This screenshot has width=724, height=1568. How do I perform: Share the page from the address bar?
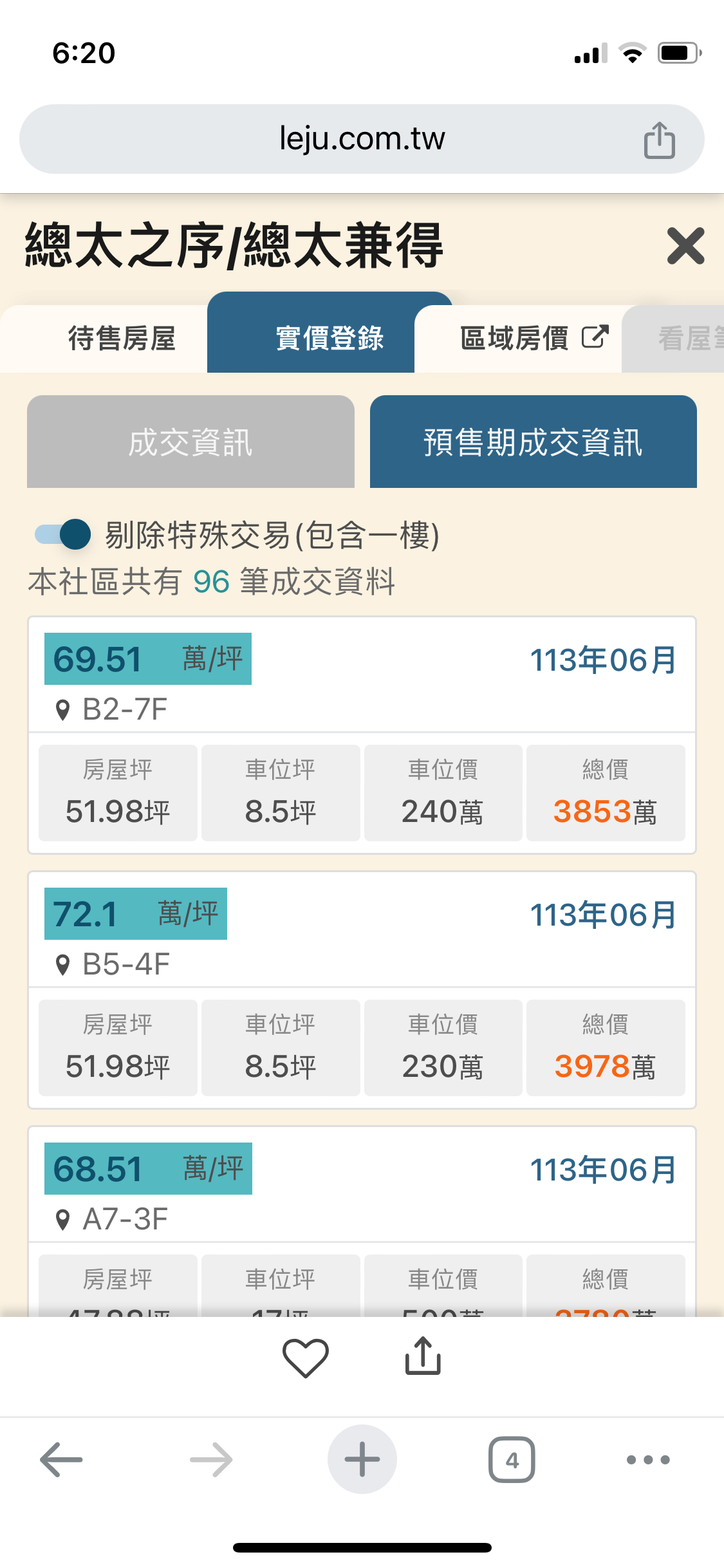point(659,140)
